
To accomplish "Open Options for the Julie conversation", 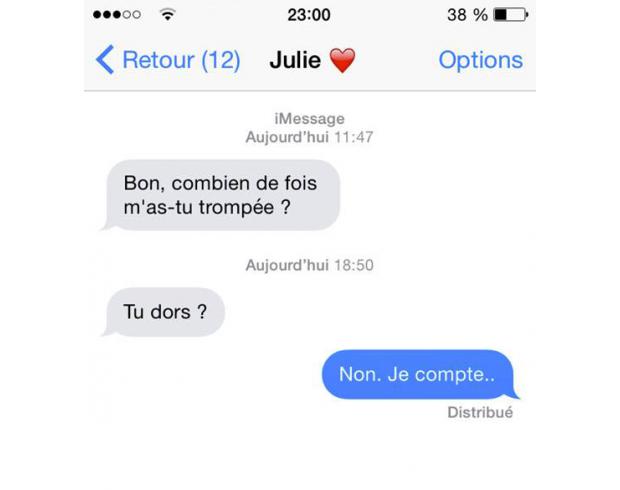I will pos(480,60).
